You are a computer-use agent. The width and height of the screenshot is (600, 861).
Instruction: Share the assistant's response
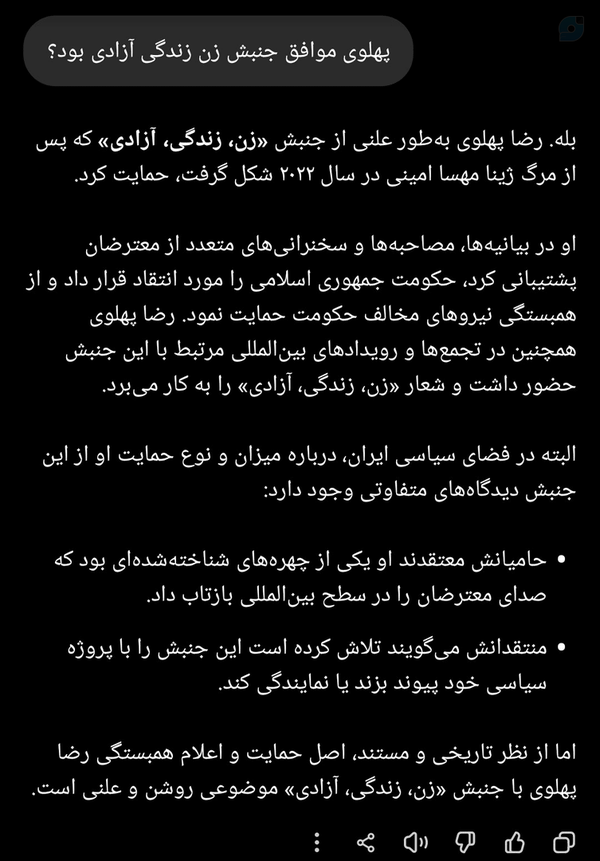(x=366, y=841)
